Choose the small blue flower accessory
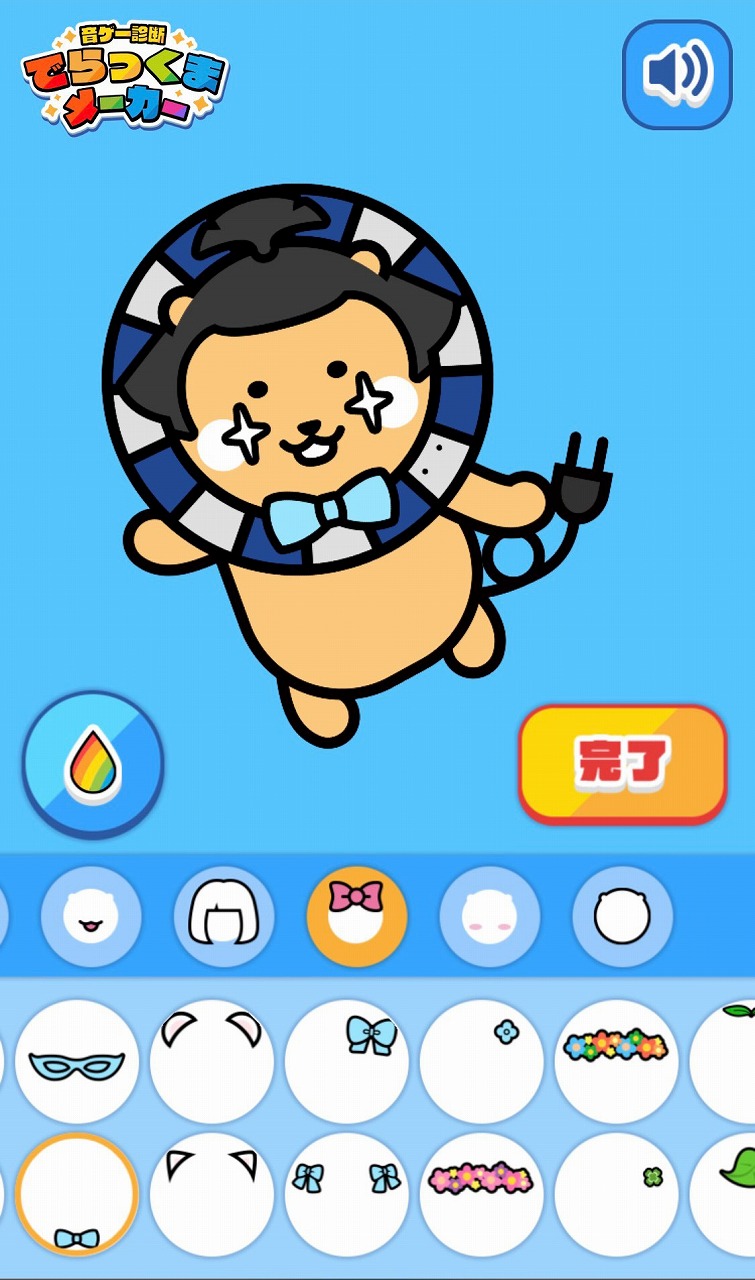755x1280 pixels. tap(482, 1061)
